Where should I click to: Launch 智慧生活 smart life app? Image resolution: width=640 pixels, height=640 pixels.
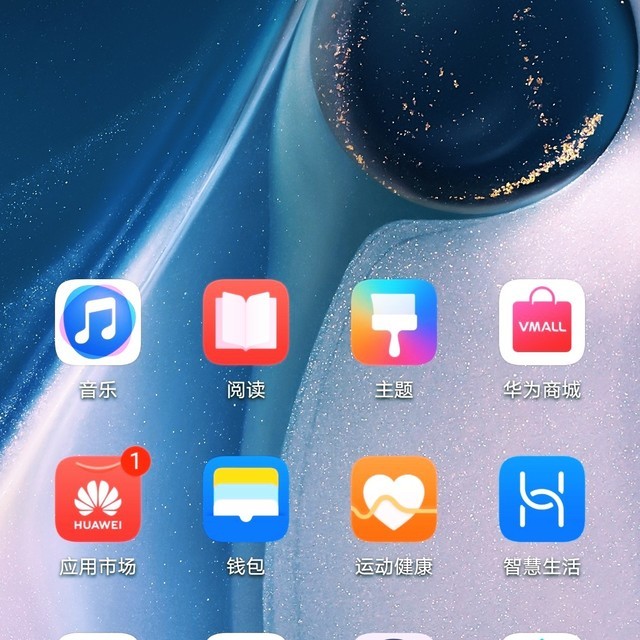[542, 499]
